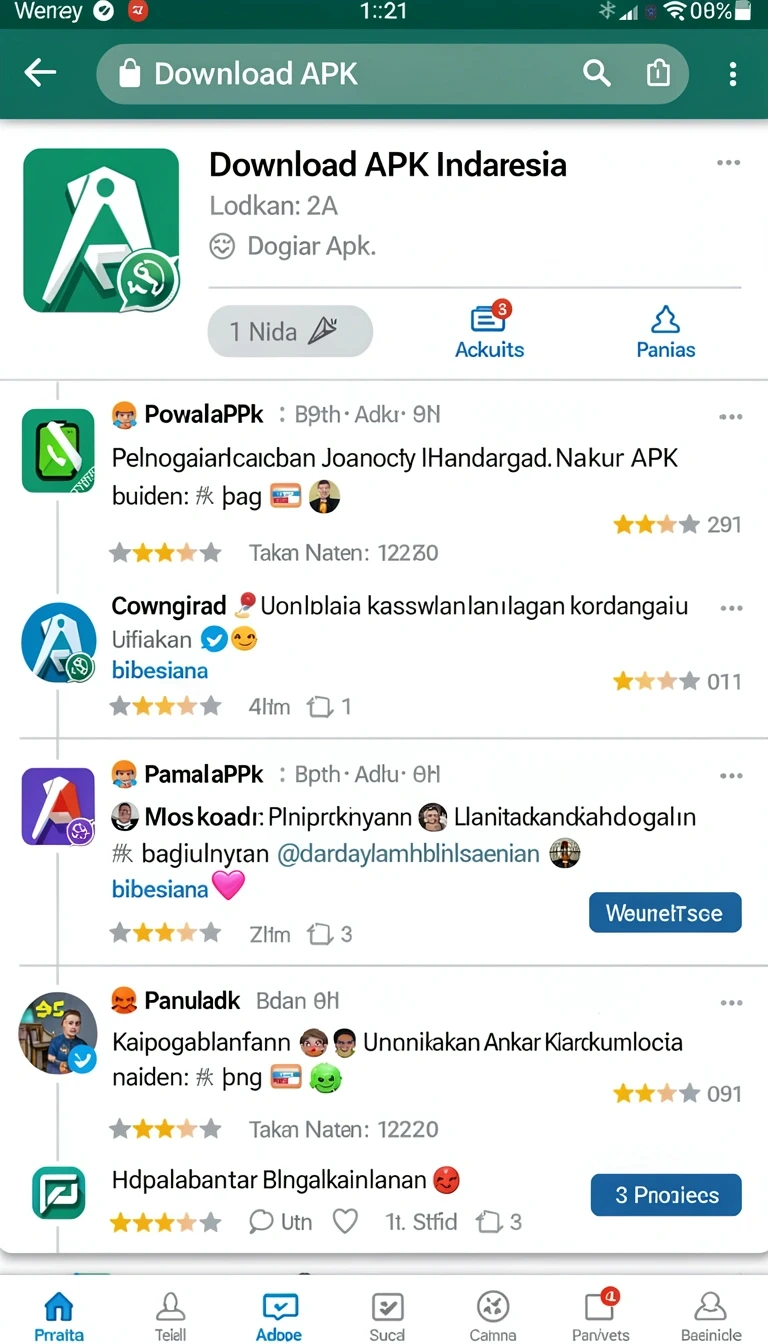The image size is (768, 1344).
Task: Switch to the Sucal tab
Action: pos(387,1315)
